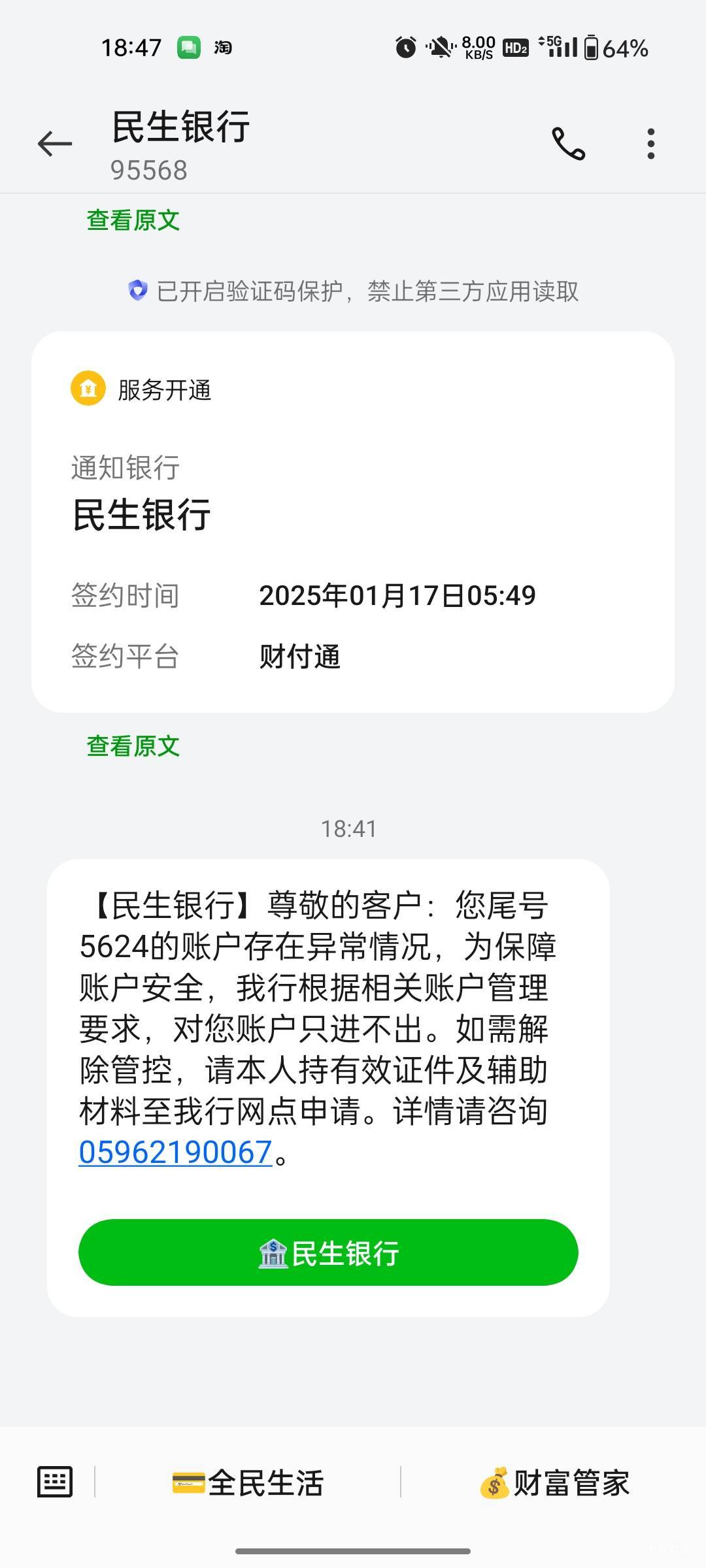The width and height of the screenshot is (706, 1568).
Task: Tap 查看原文 under the 服务开通 card
Action: click(x=133, y=745)
